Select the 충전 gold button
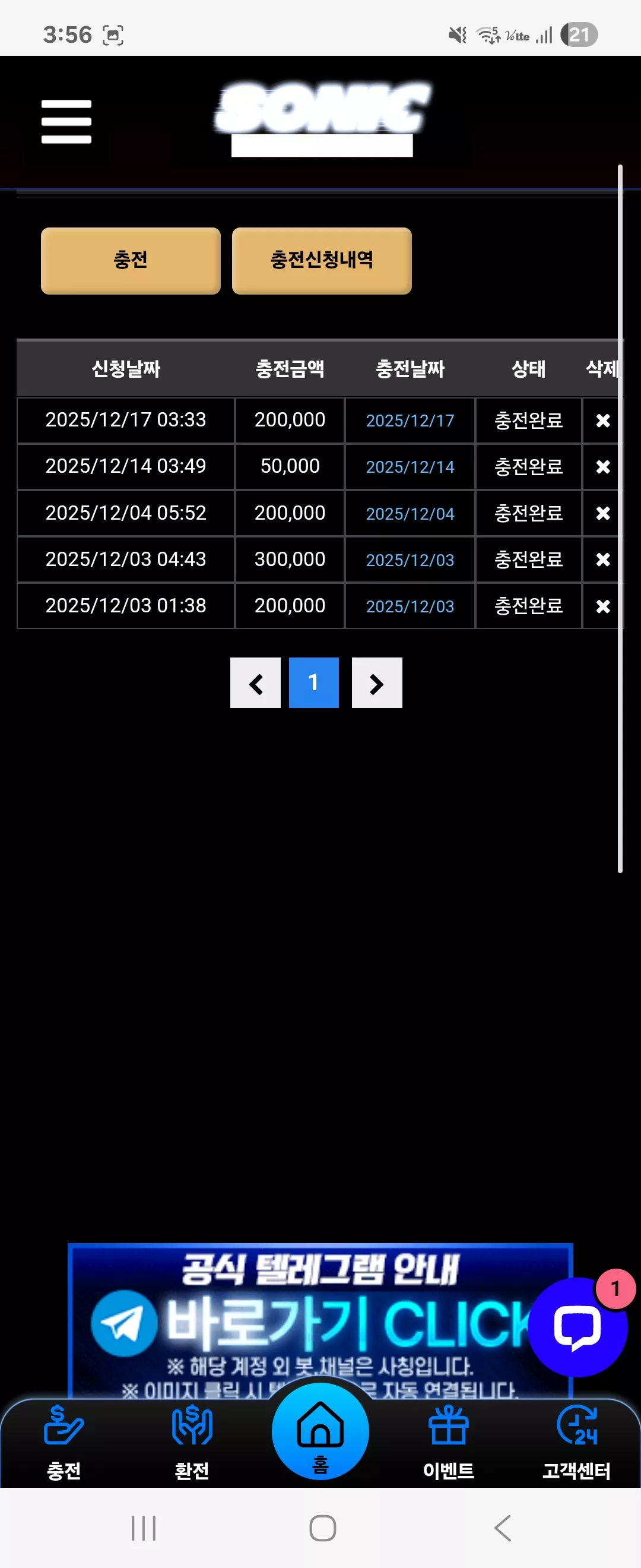Viewport: 641px width, 1568px height. pos(131,261)
